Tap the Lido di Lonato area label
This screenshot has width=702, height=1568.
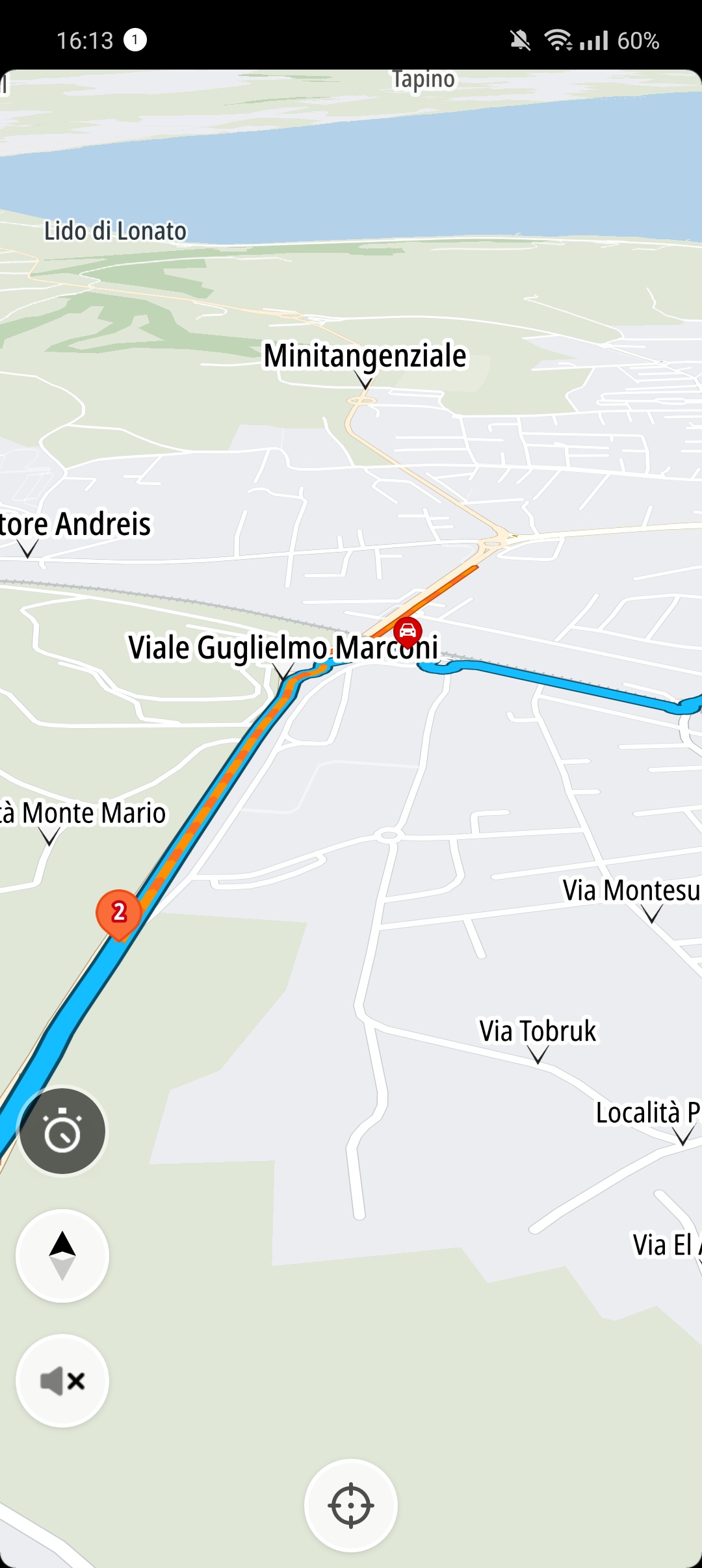(115, 230)
